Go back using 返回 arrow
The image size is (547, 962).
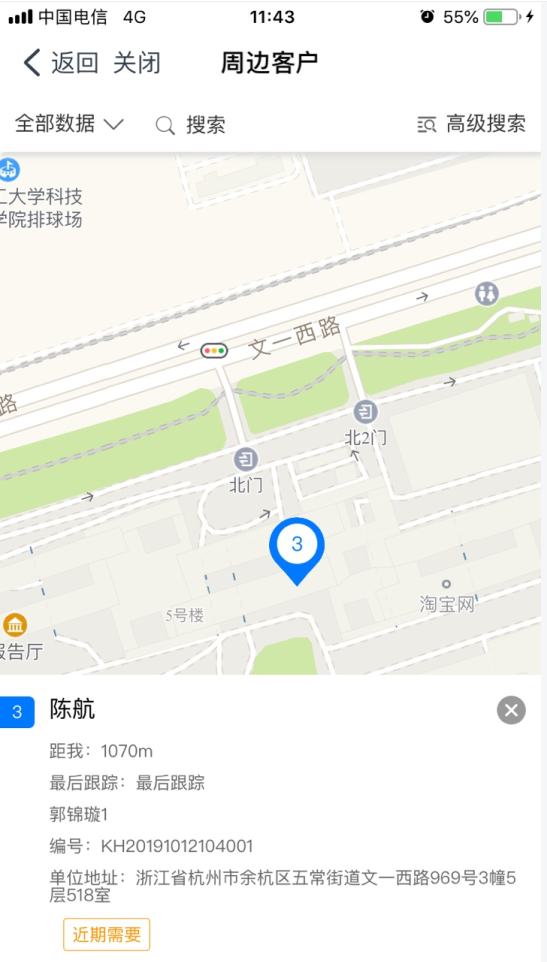[60, 63]
